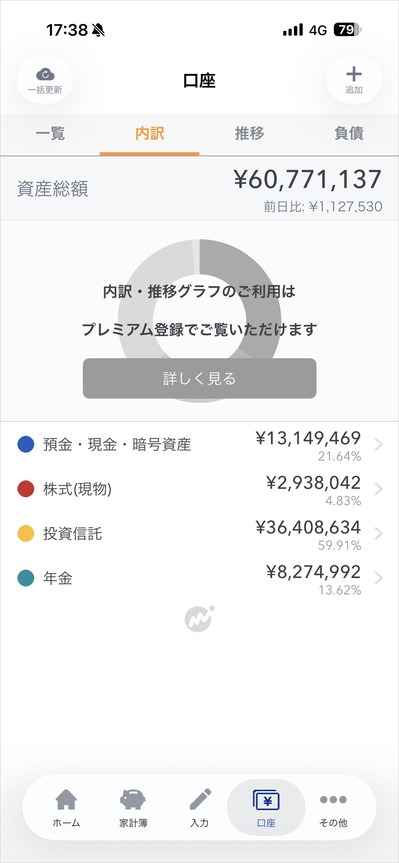399x863 pixels.
Task: View 投資信託 asset details
Action: click(x=199, y=534)
